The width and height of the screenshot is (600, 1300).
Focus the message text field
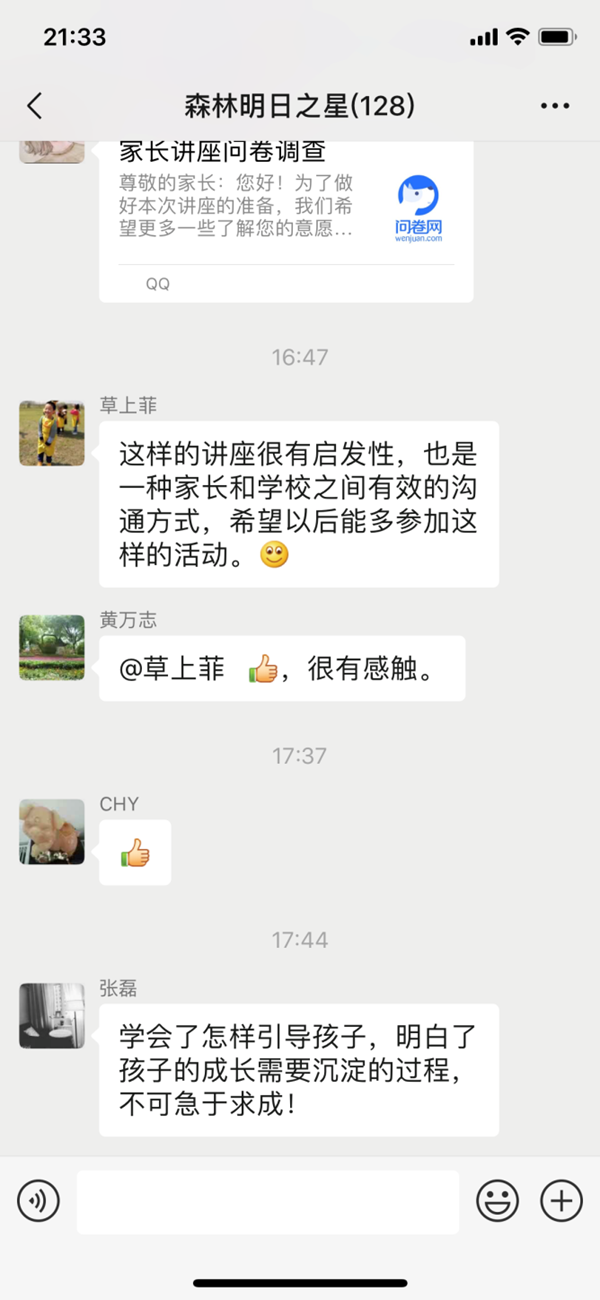click(x=268, y=1201)
